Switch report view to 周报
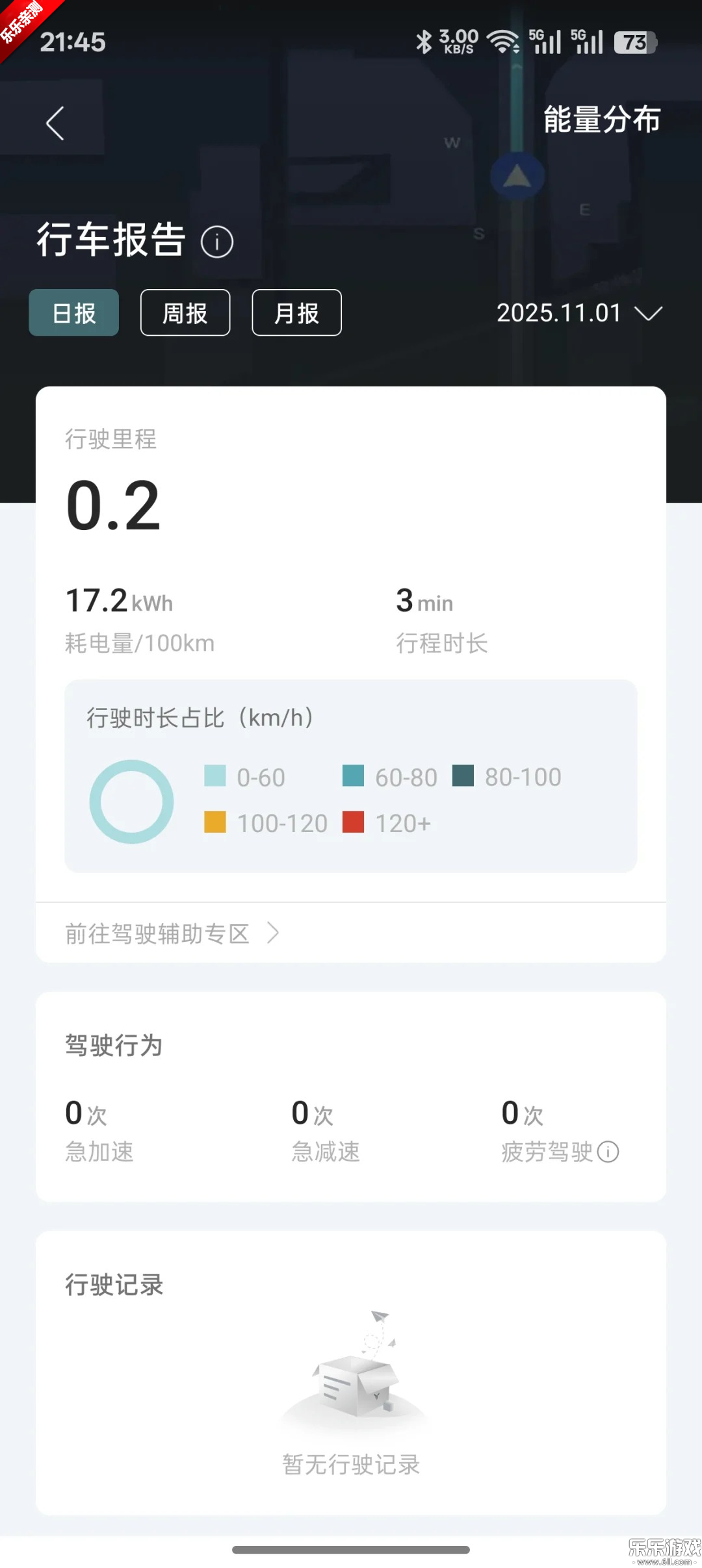This screenshot has height=1568, width=702. point(185,313)
